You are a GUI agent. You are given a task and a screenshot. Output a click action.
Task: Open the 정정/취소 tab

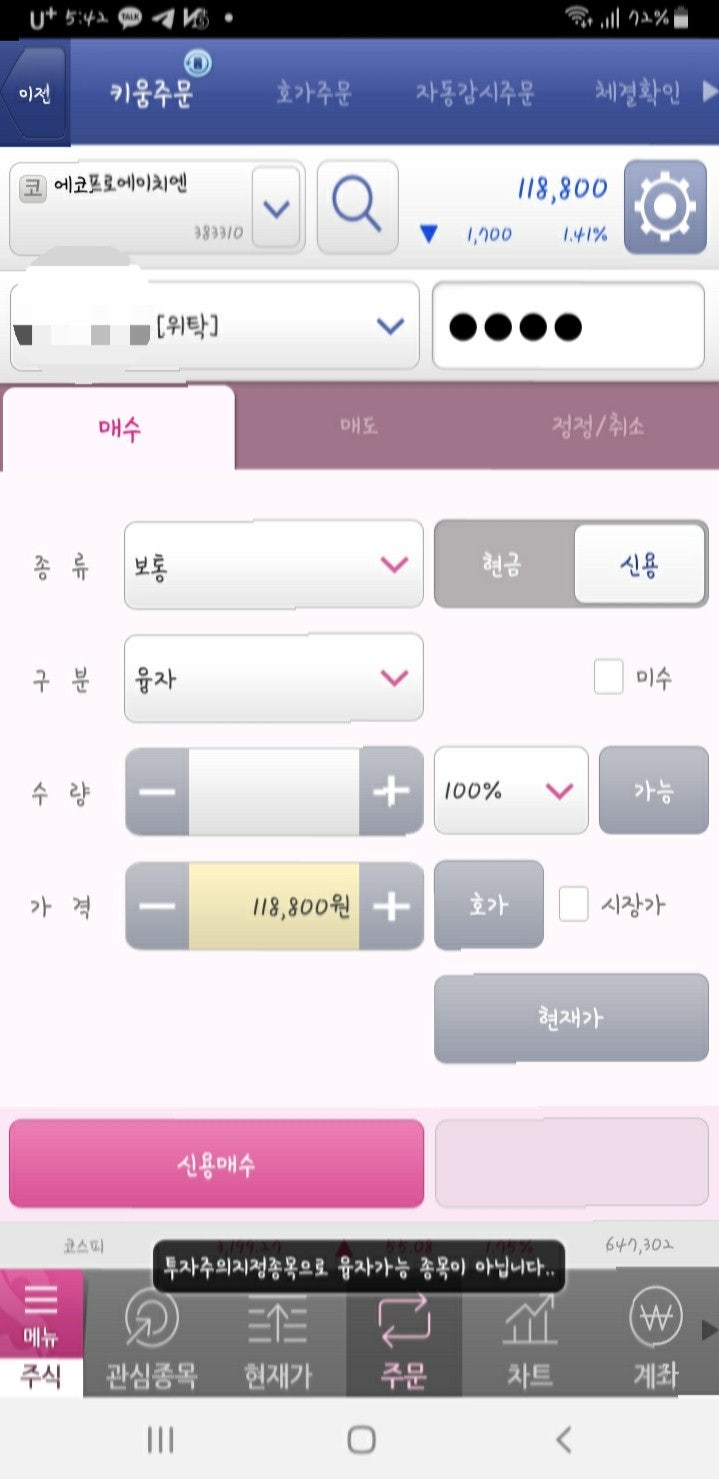point(597,427)
